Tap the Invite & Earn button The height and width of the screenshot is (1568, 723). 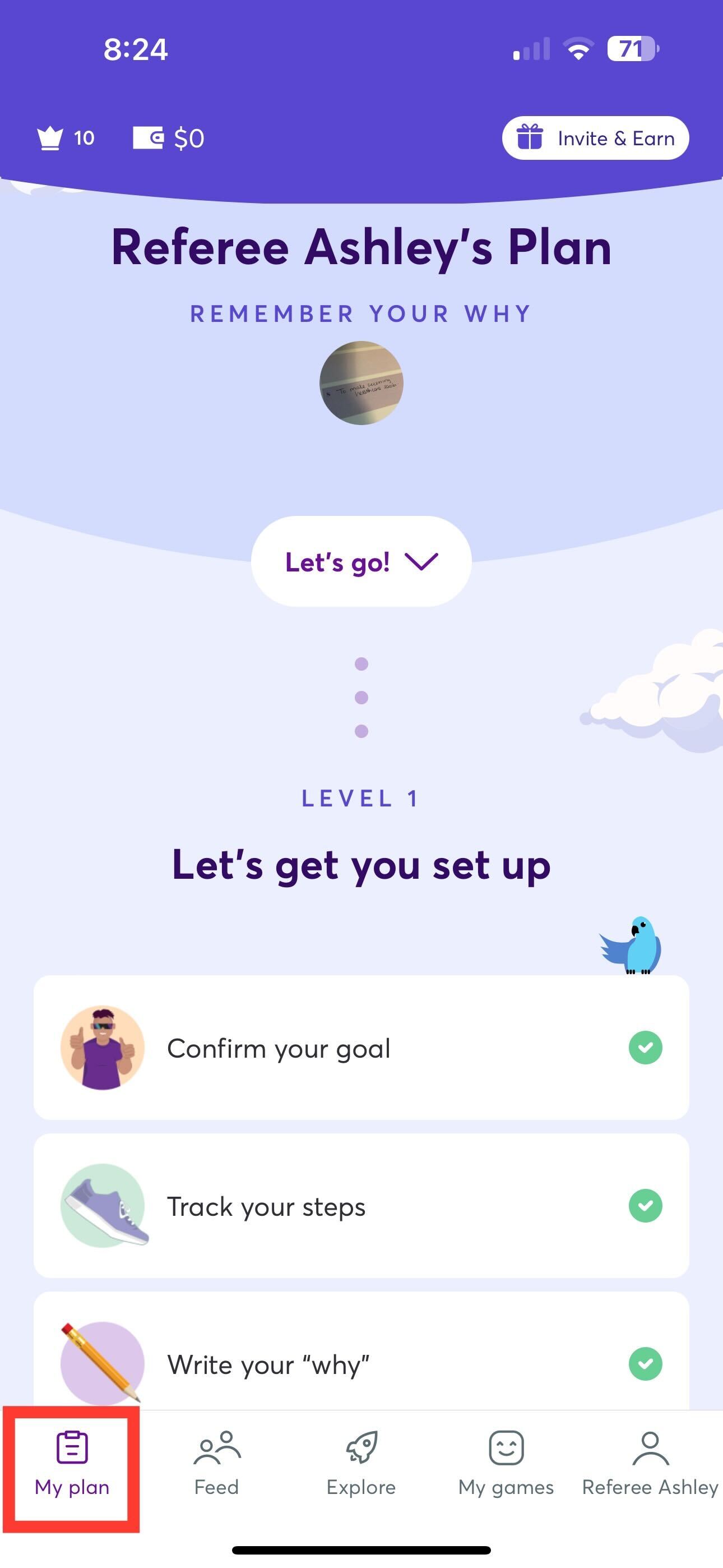click(x=595, y=138)
